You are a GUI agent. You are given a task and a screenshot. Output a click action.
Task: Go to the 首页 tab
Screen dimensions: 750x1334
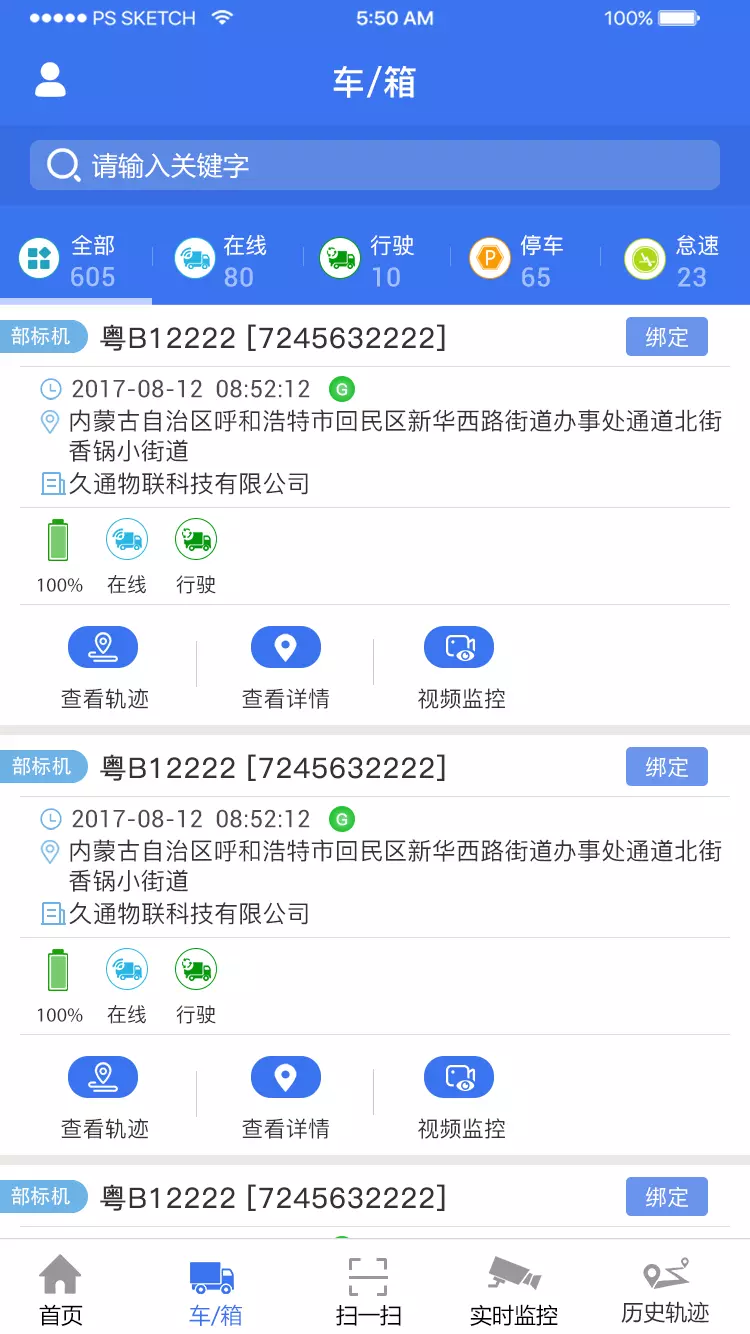pyautogui.click(x=61, y=1289)
